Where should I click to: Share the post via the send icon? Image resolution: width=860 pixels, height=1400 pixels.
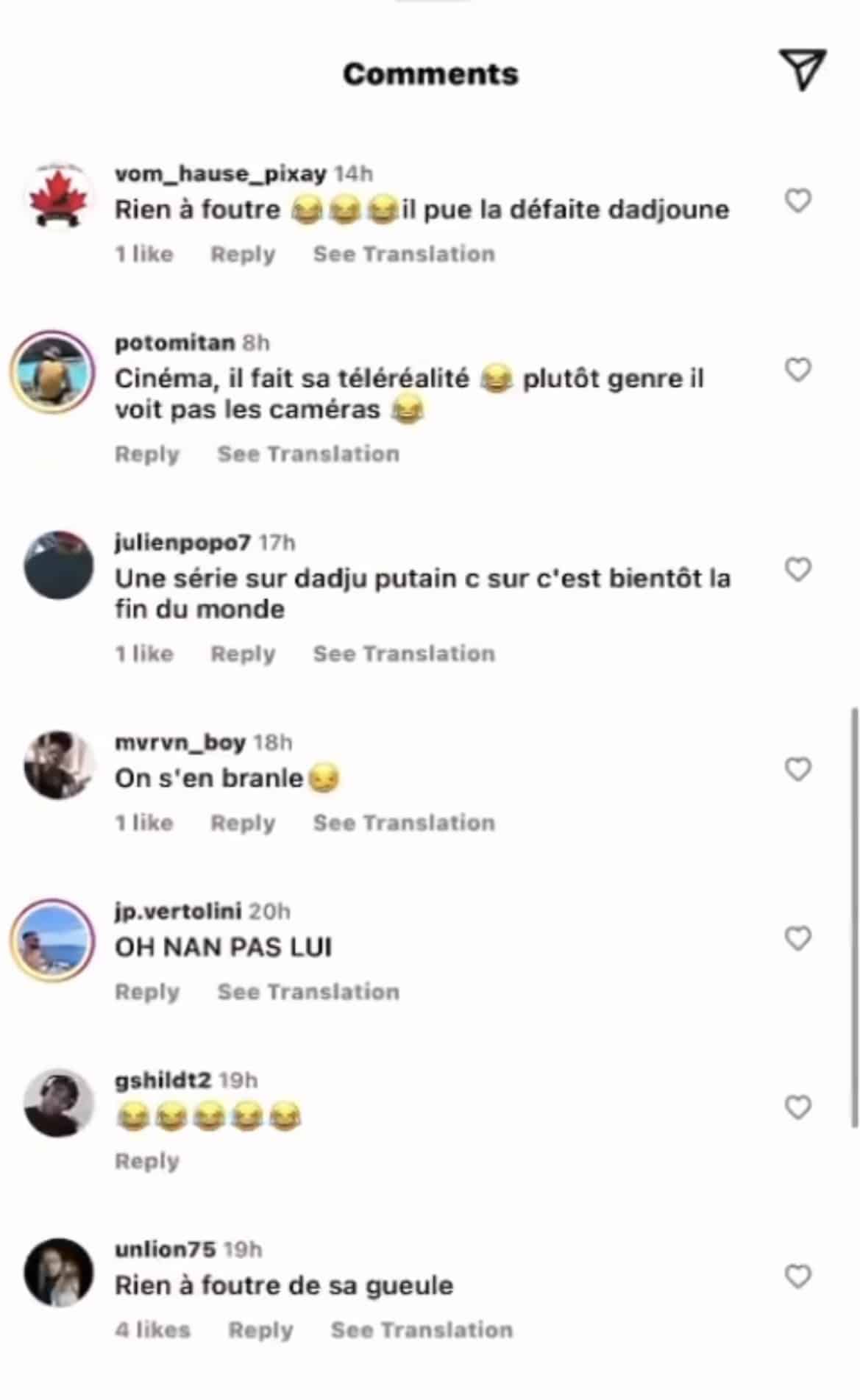click(x=801, y=70)
